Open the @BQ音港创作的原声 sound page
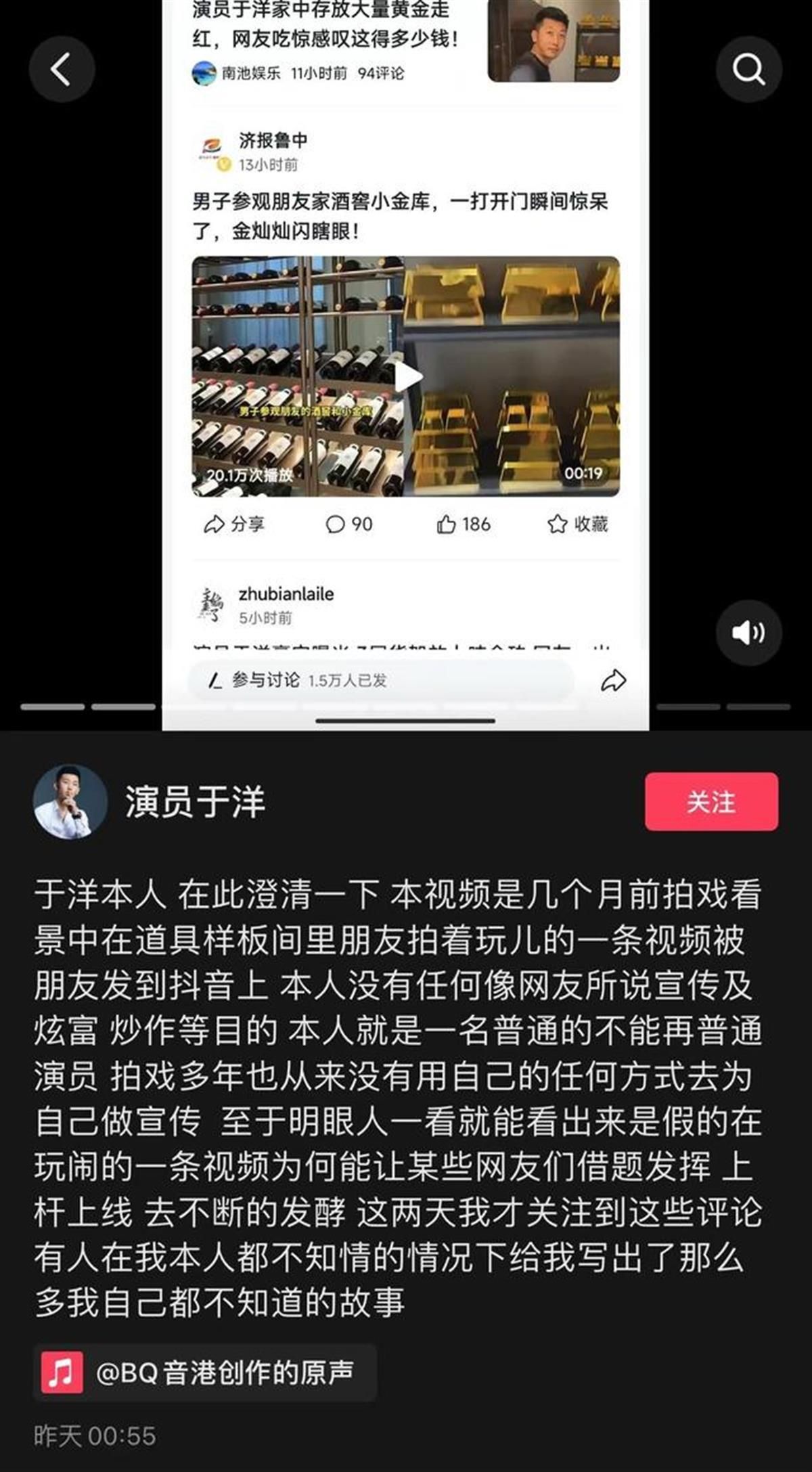This screenshot has width=812, height=1472. coord(204,1373)
